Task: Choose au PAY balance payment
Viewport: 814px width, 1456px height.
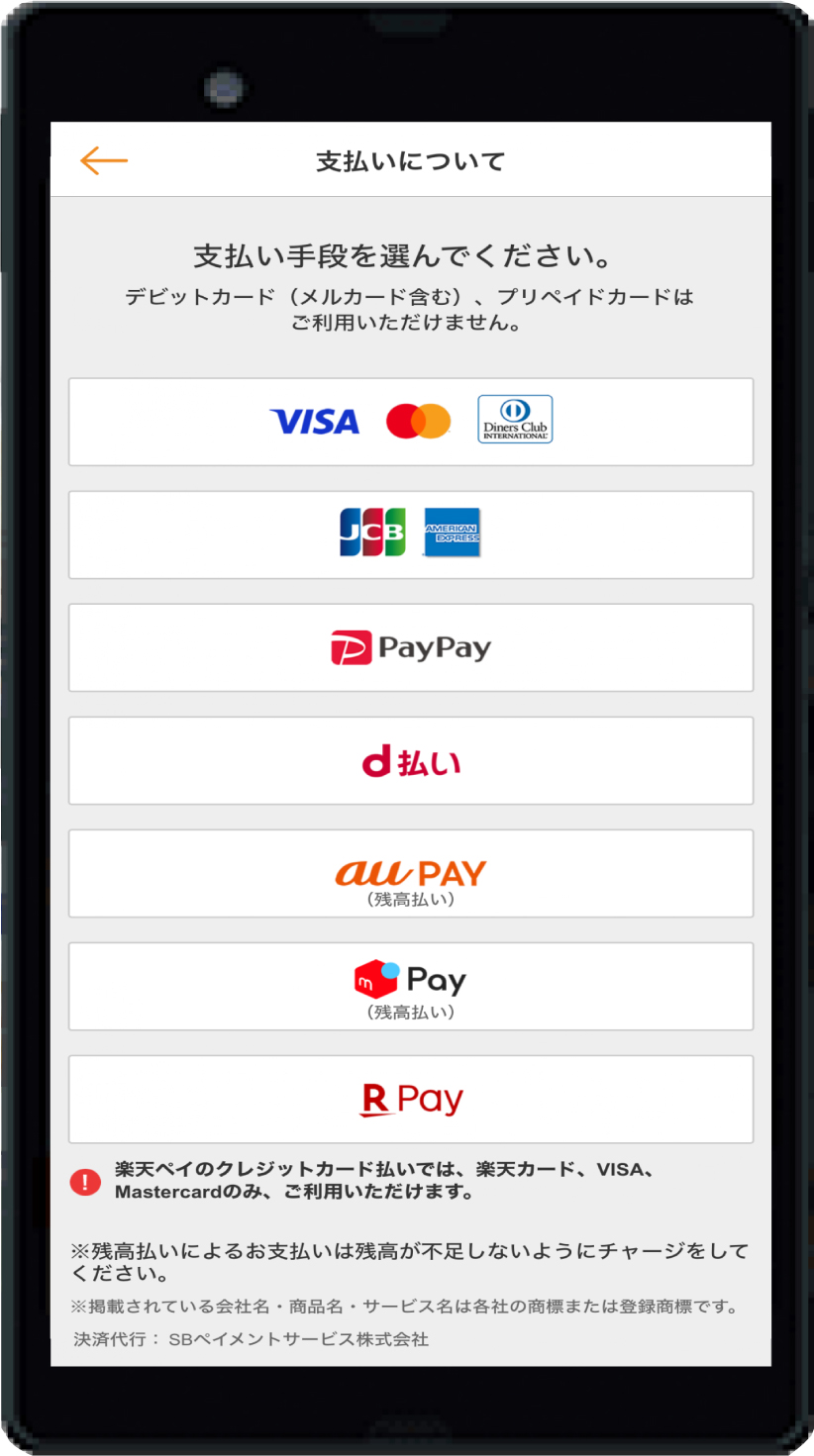Action: click(411, 873)
